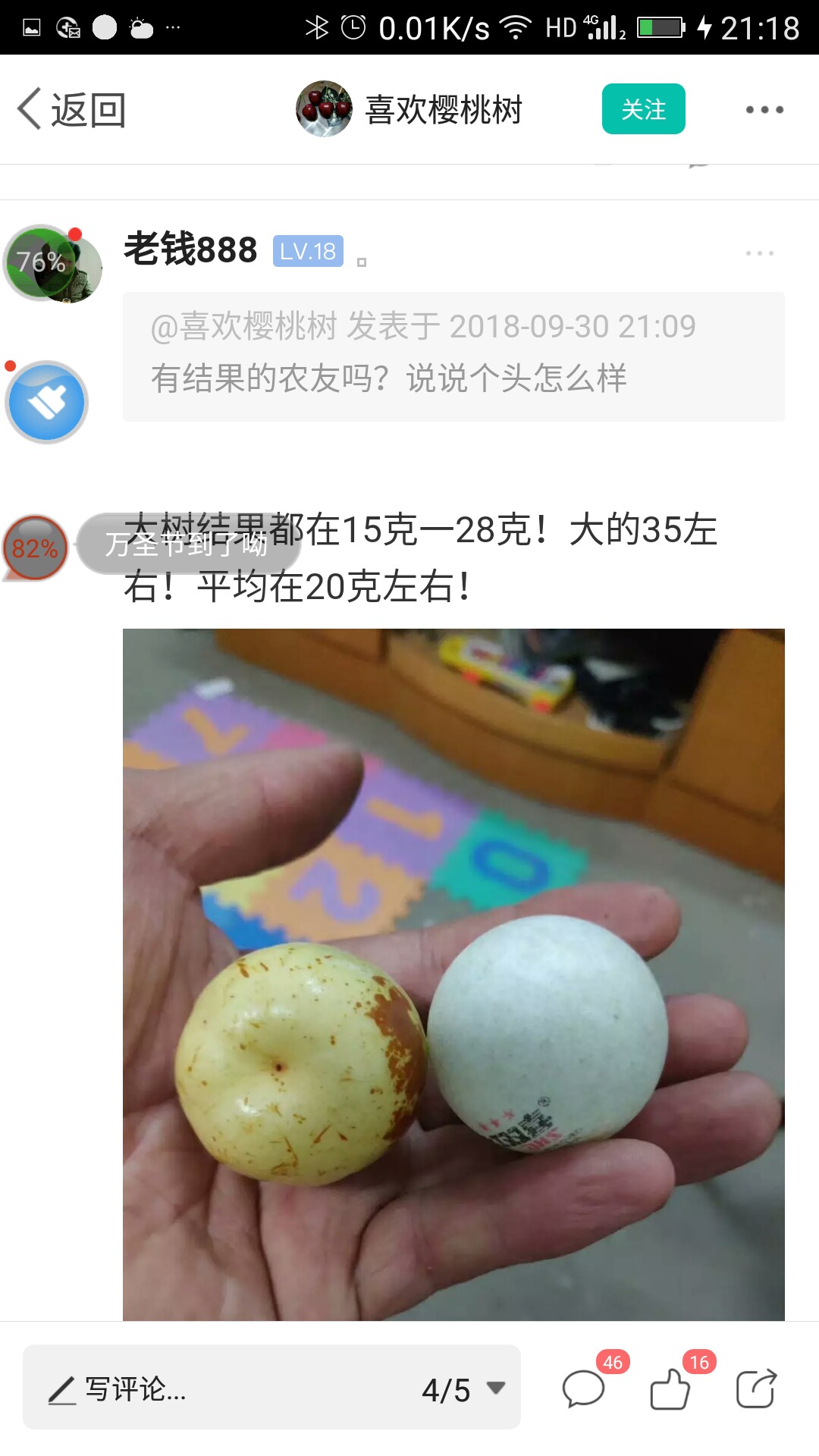The image size is (819, 1456).
Task: Open 喜欢樱桃树's profile from the header
Action: point(409,109)
